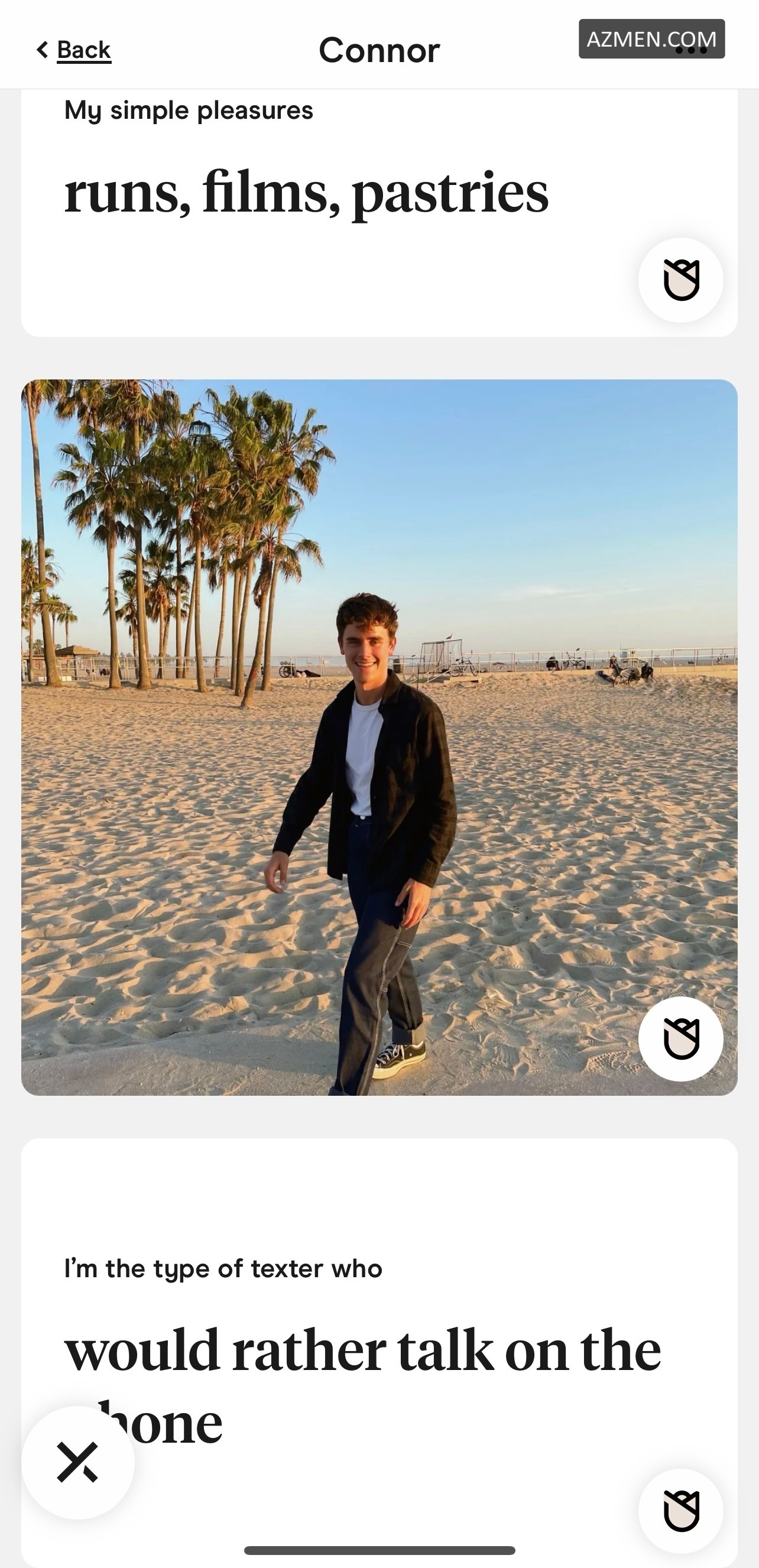Send a rose on the beach photo
The image size is (759, 1568).
(x=680, y=1038)
